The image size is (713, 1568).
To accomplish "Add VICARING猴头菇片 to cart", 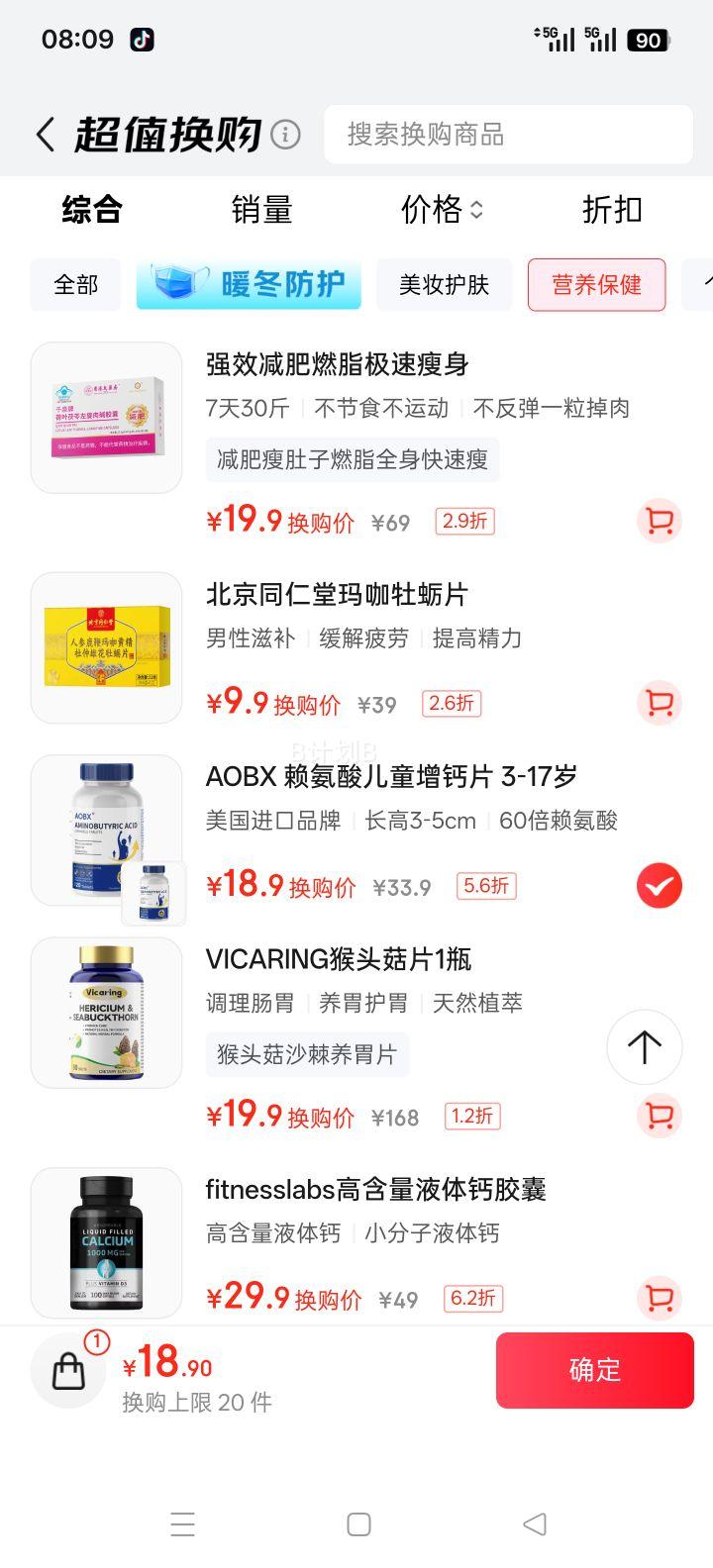I will [x=660, y=1116].
